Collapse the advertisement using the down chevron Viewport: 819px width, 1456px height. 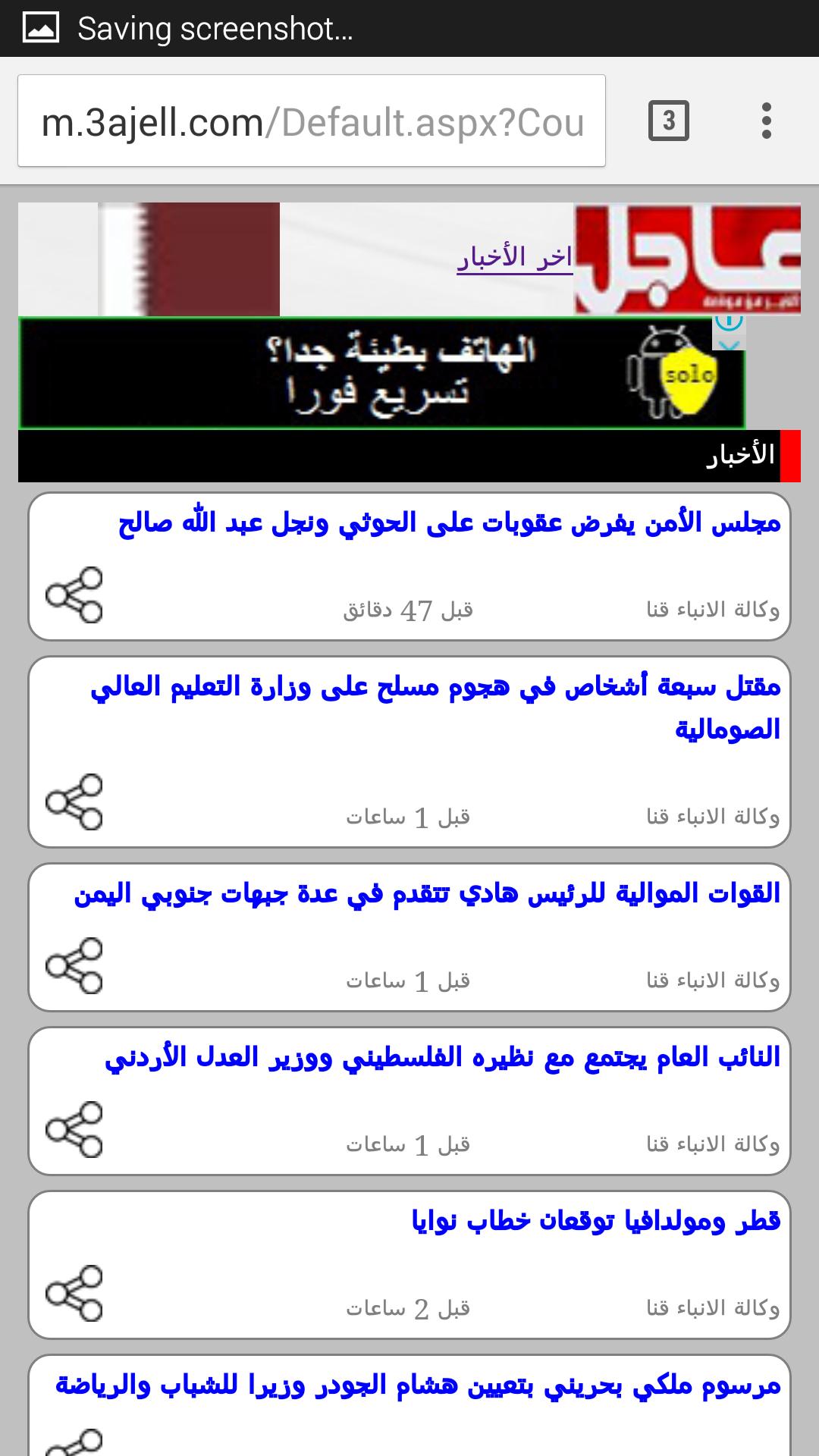point(730,345)
